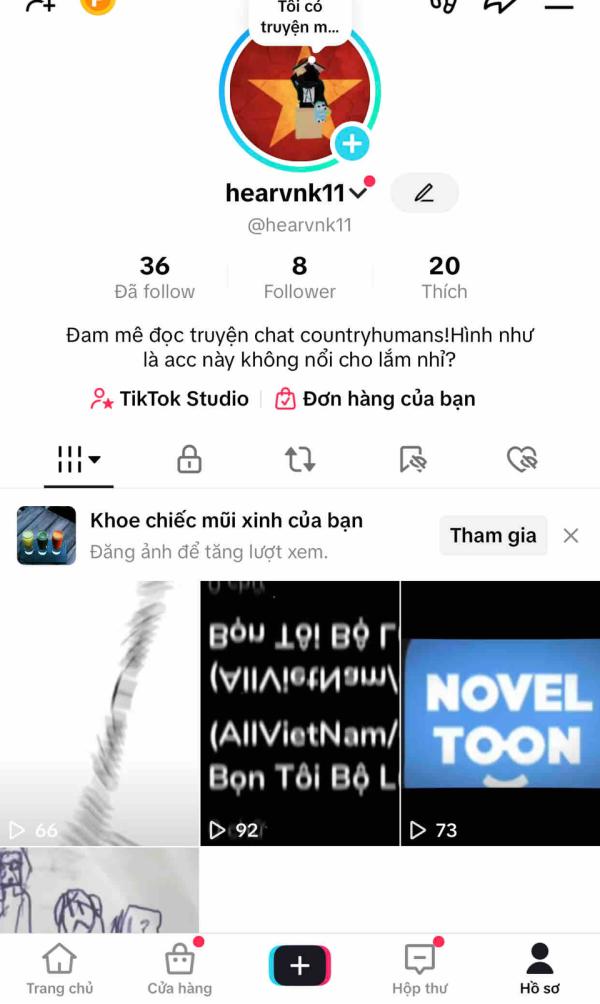This screenshot has width=600, height=1004.
Task: Edit profile with the pencil button
Action: click(424, 193)
